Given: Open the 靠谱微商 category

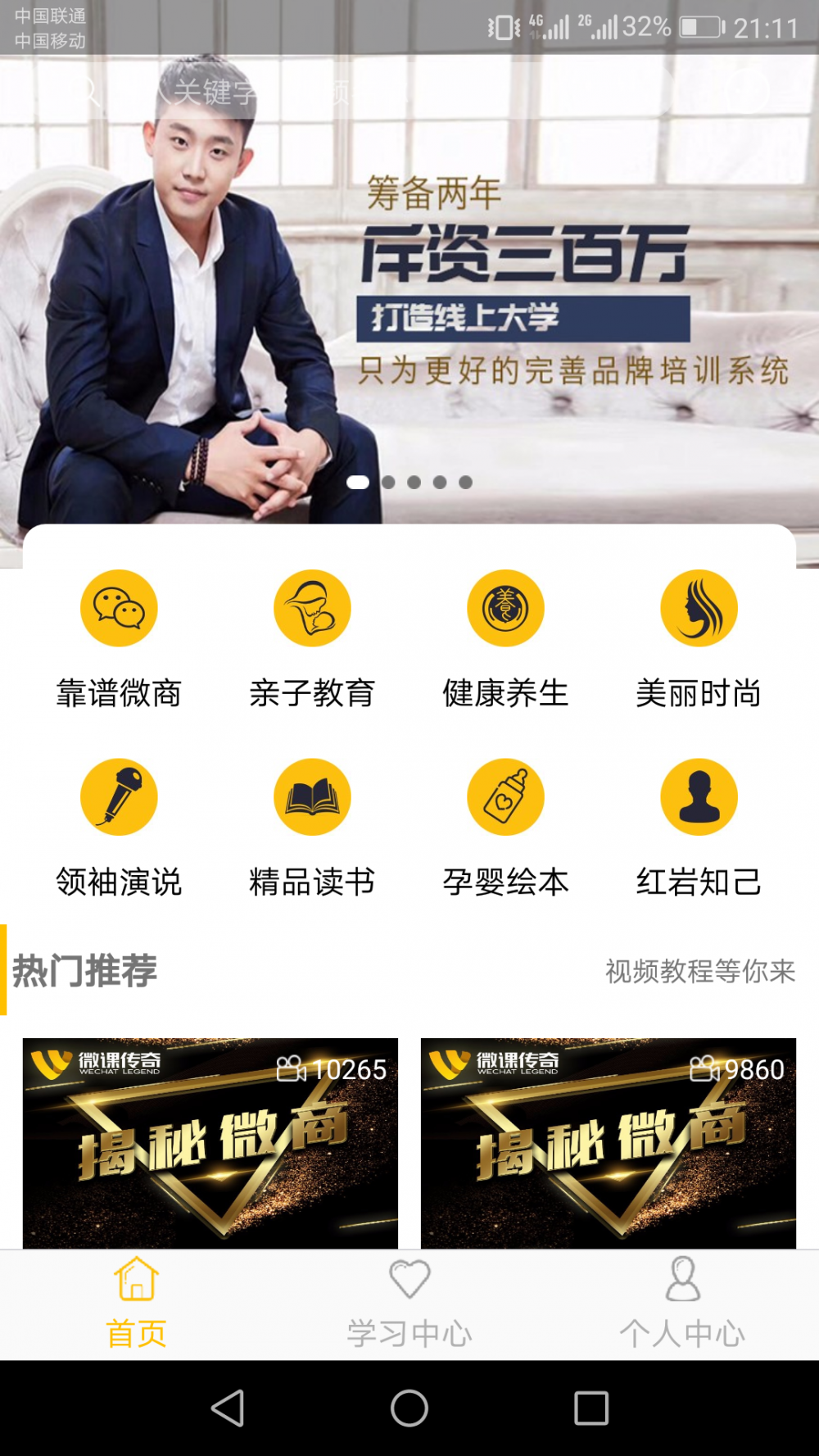Looking at the screenshot, I should pos(119,639).
